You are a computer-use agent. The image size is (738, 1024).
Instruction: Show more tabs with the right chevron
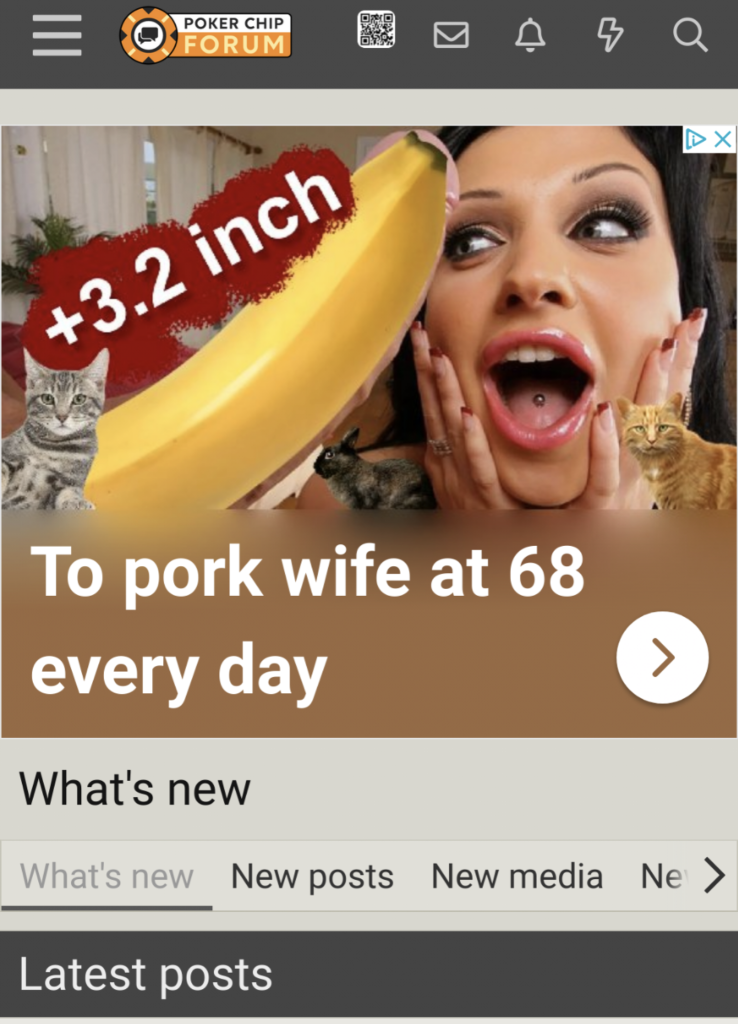point(714,876)
